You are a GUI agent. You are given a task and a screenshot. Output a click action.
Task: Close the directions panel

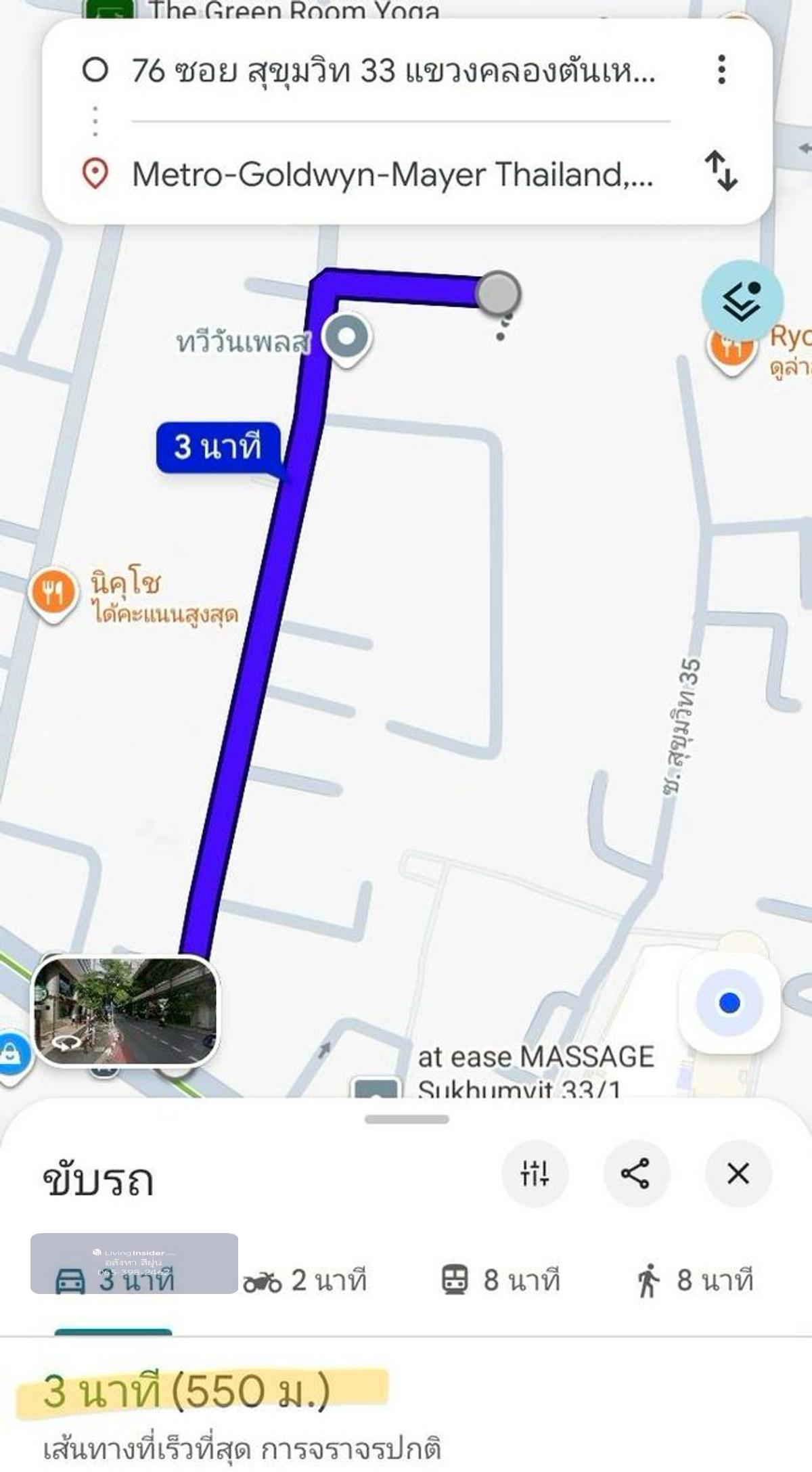tap(738, 1173)
